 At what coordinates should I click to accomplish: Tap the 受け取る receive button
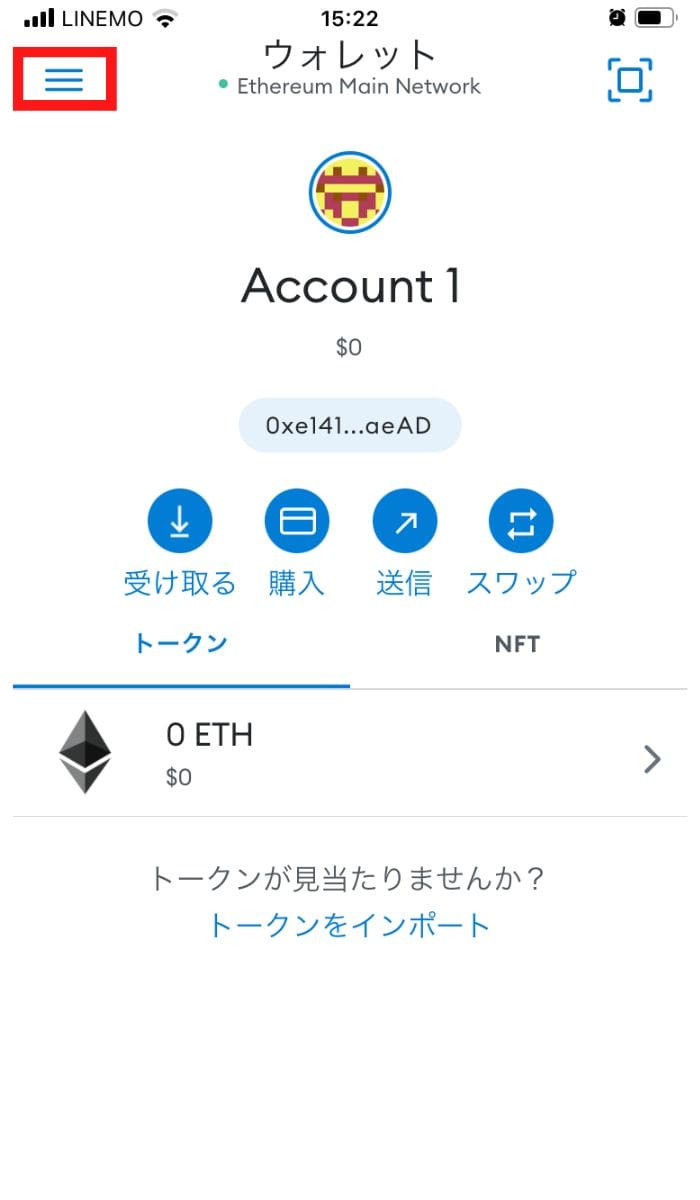click(x=180, y=522)
